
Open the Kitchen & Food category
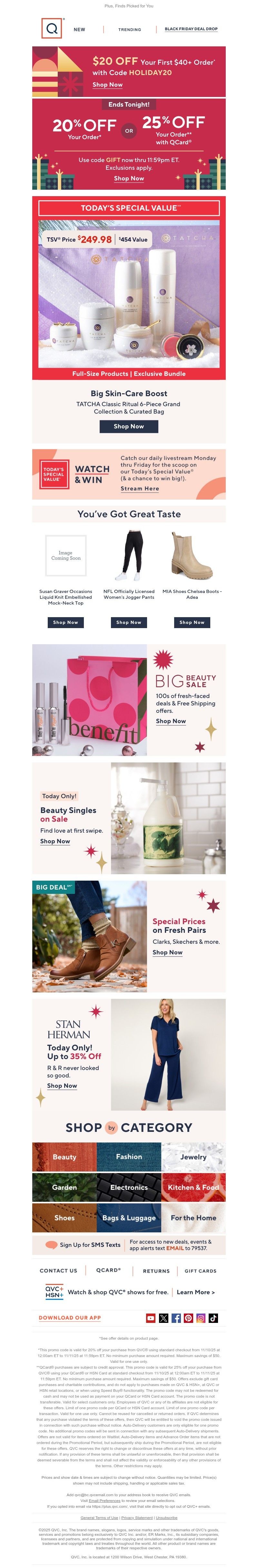point(193,1187)
